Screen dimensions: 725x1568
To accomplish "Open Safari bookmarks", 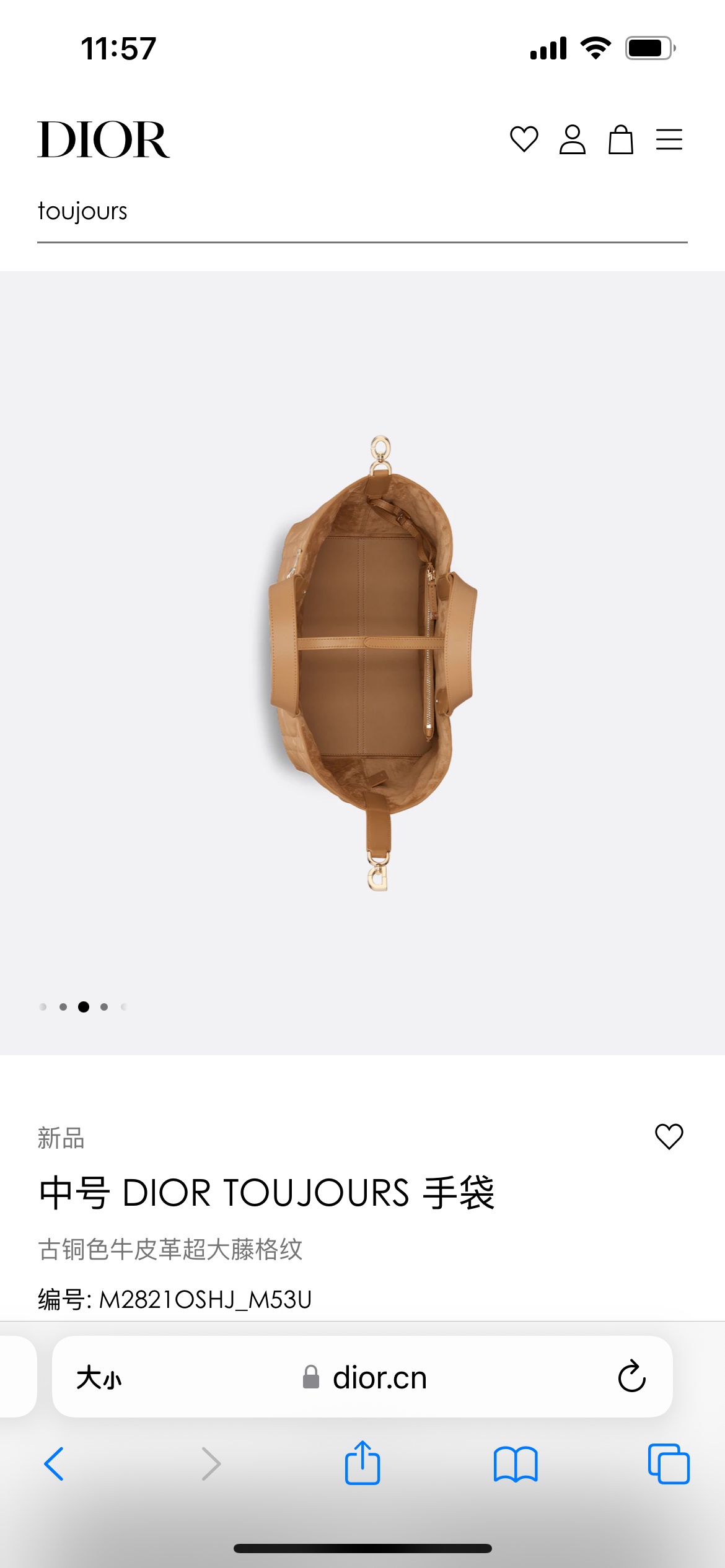I will tap(516, 1464).
